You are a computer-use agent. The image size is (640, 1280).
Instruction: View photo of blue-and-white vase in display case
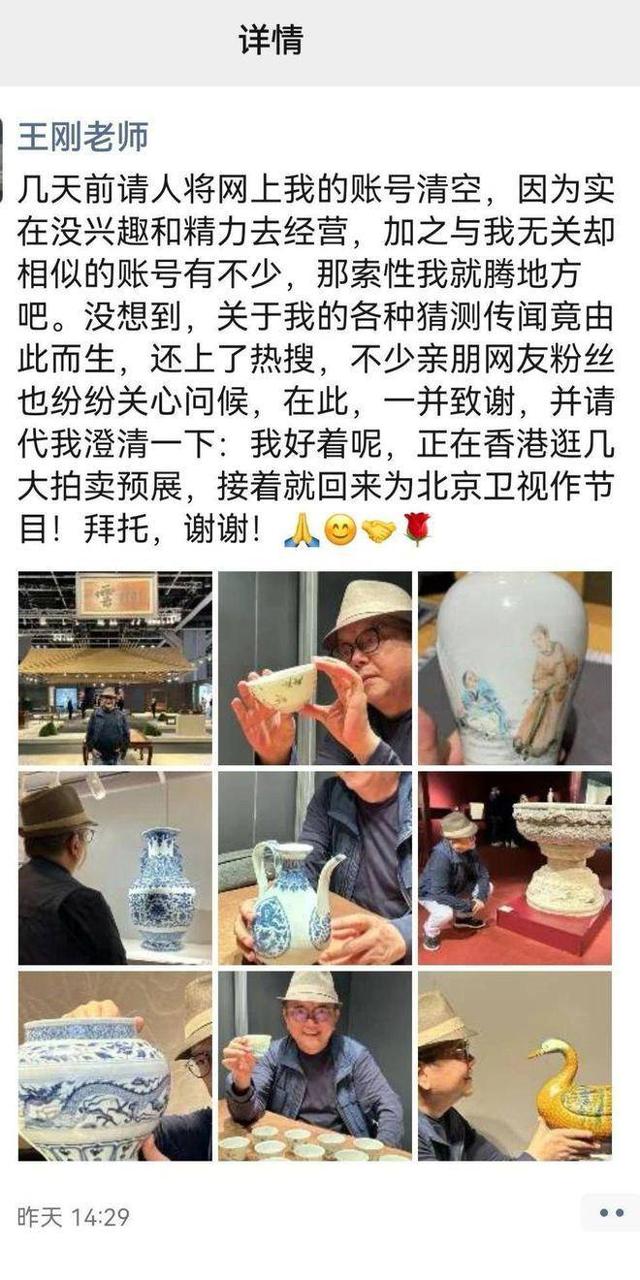[x=115, y=867]
